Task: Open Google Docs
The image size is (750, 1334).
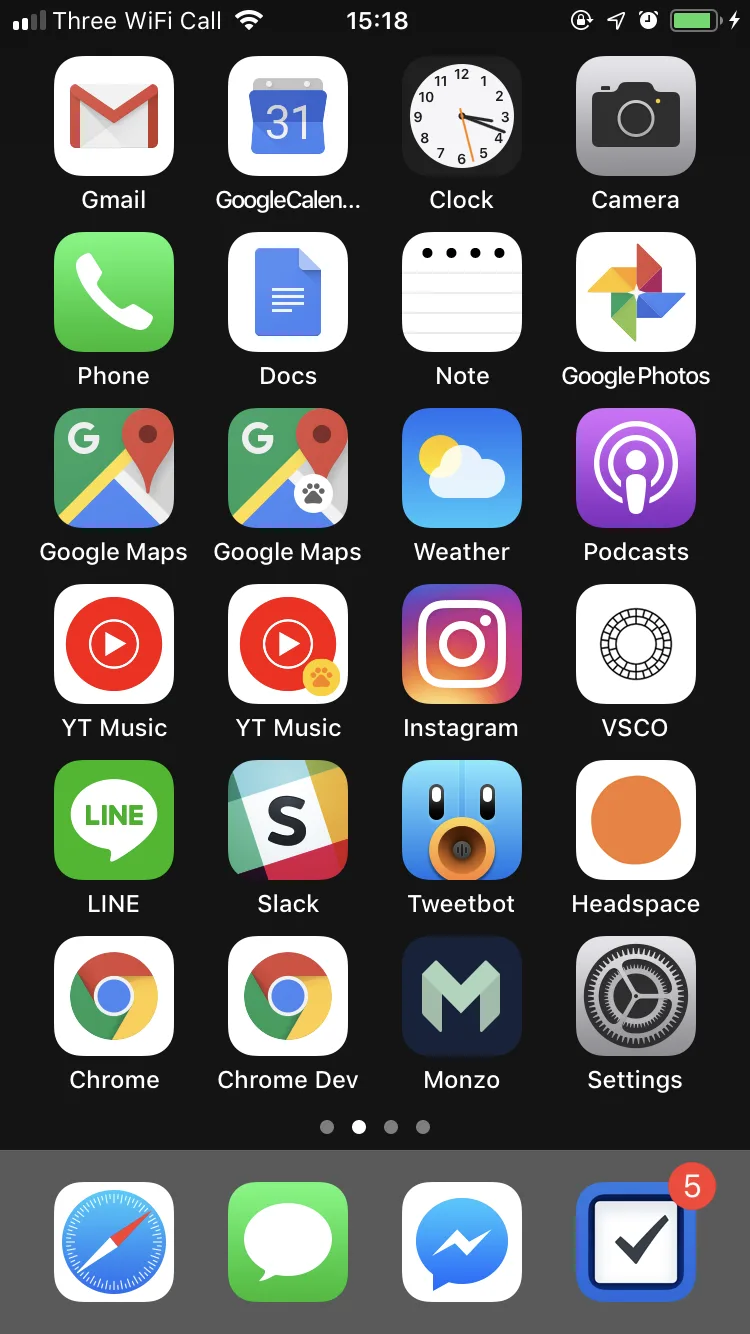Action: 288,292
